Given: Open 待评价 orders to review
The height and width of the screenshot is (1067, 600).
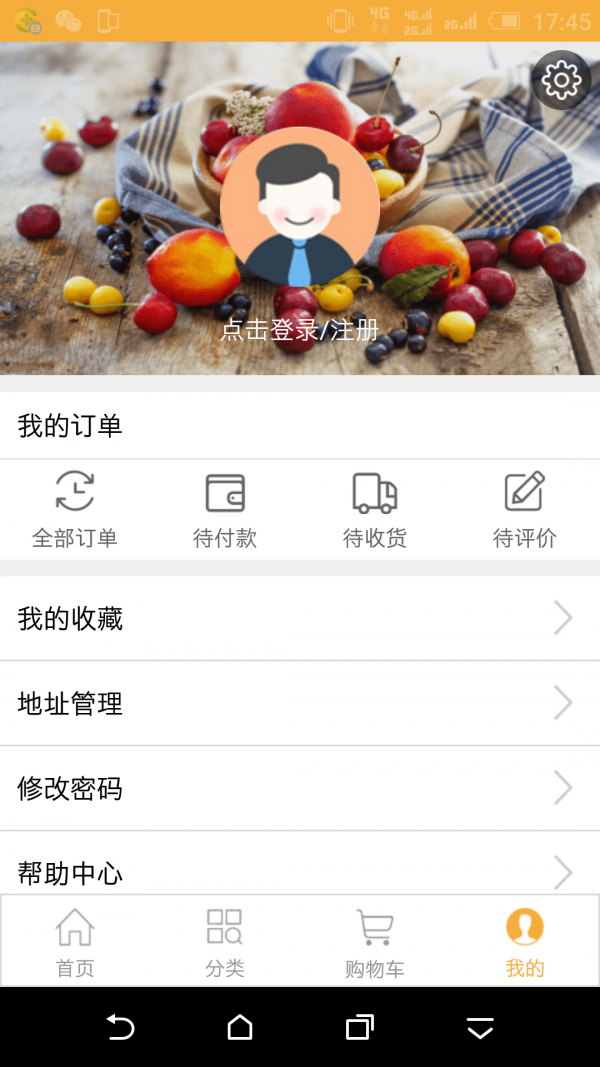Looking at the screenshot, I should (524, 510).
